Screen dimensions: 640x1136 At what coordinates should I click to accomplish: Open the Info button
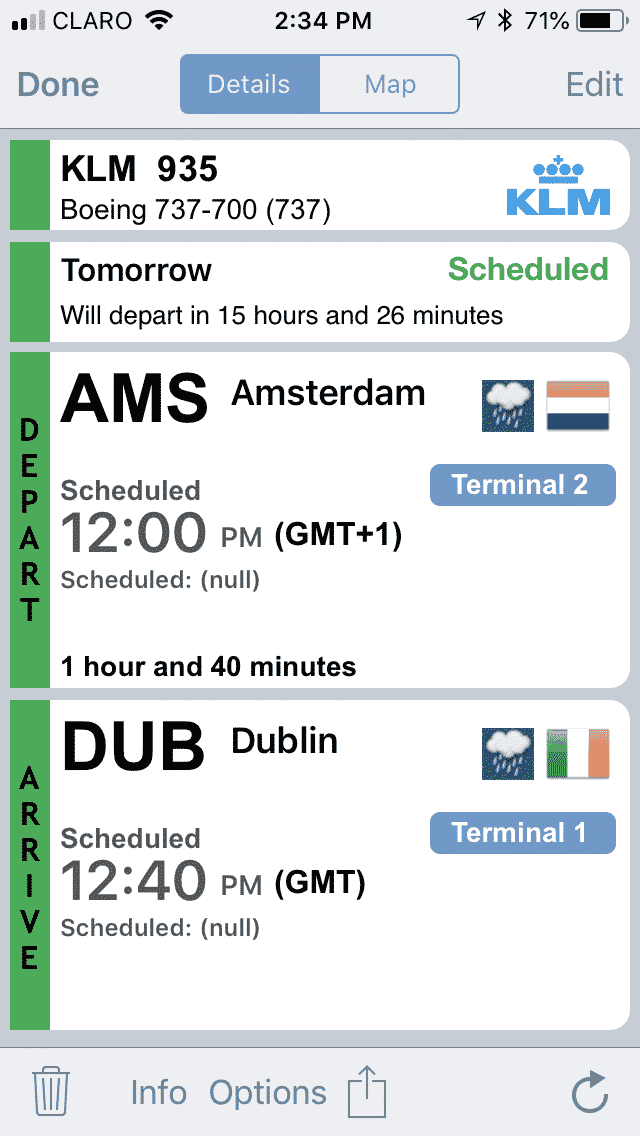(x=159, y=1093)
